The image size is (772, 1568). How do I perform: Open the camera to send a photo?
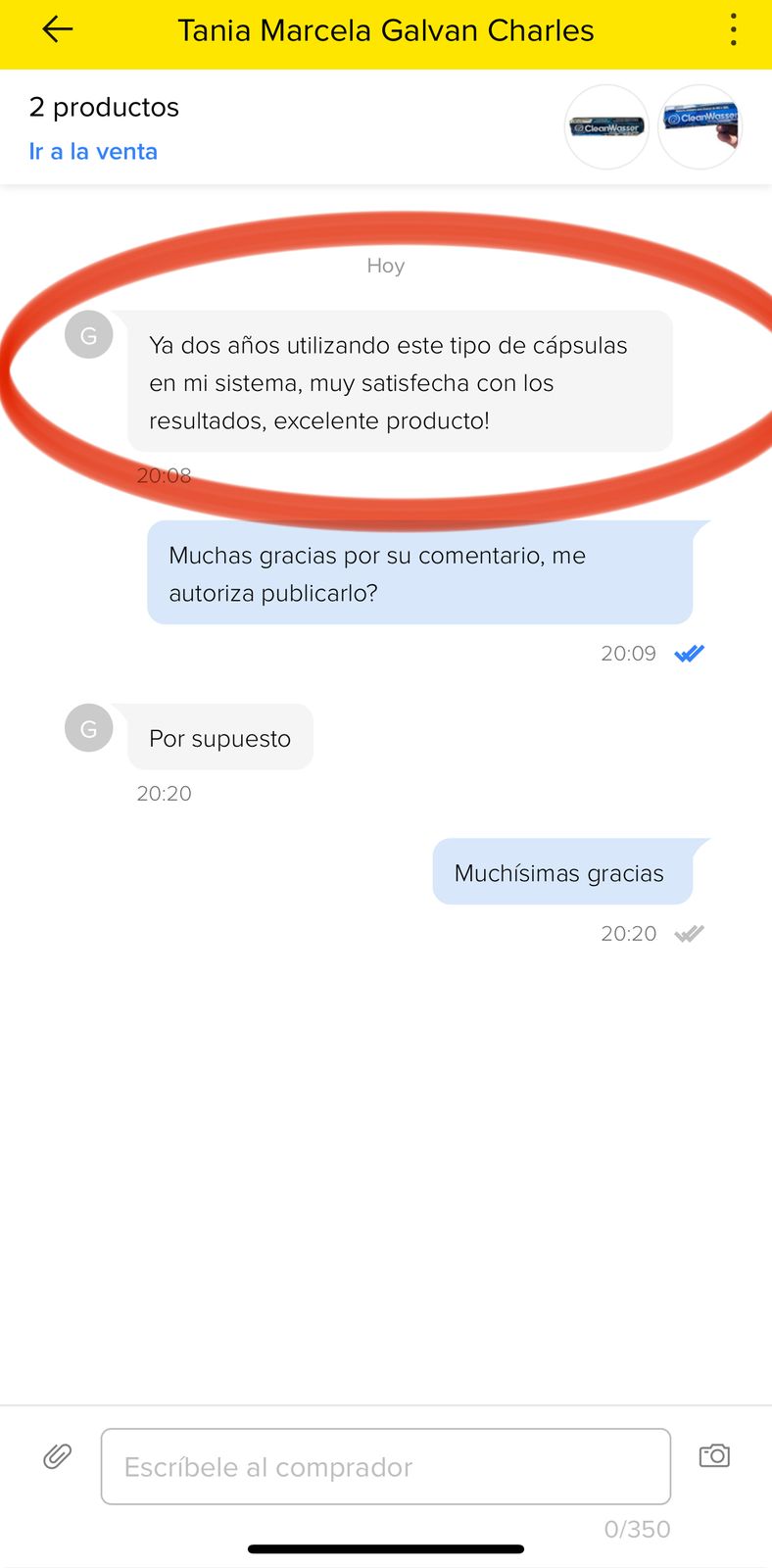pyautogui.click(x=714, y=1455)
